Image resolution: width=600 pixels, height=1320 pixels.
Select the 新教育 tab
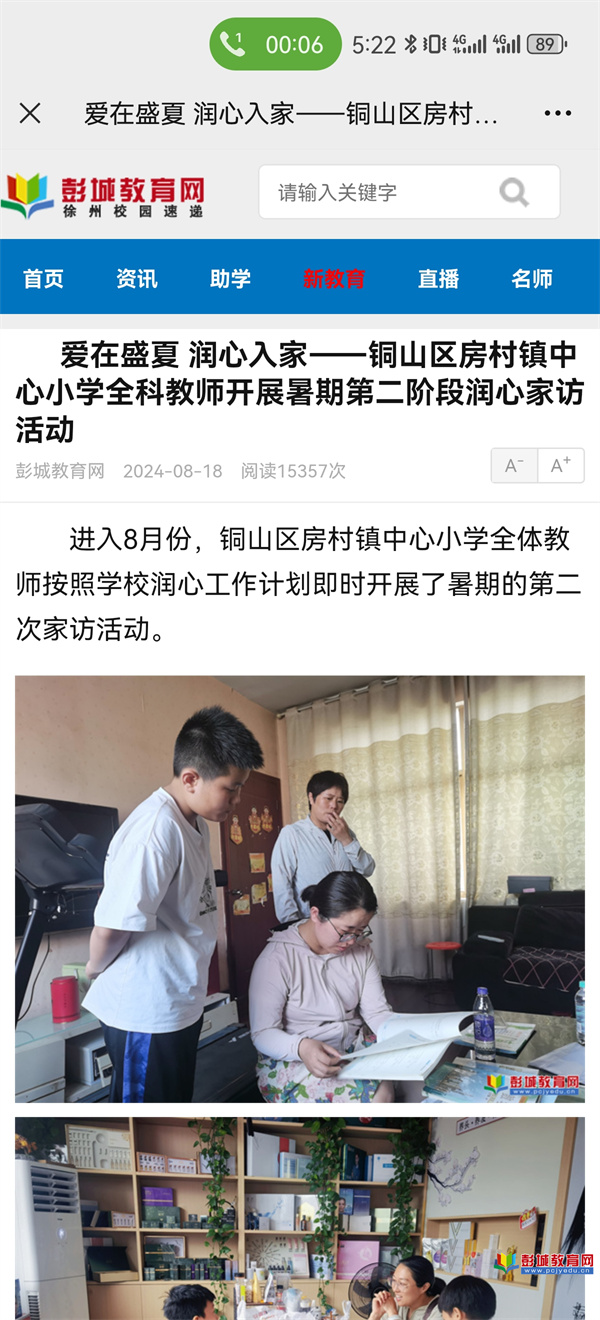coord(334,279)
